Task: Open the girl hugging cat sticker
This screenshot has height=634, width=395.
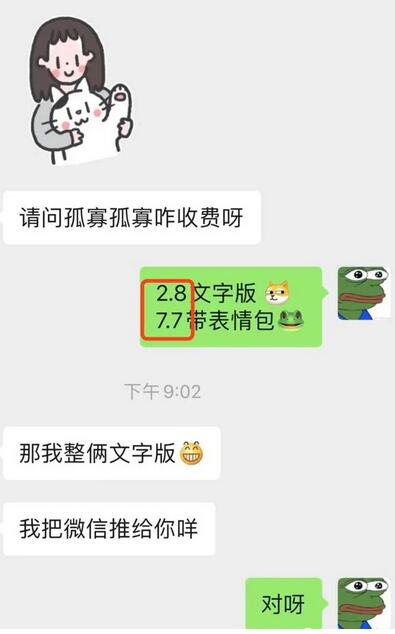Action: click(x=80, y=91)
